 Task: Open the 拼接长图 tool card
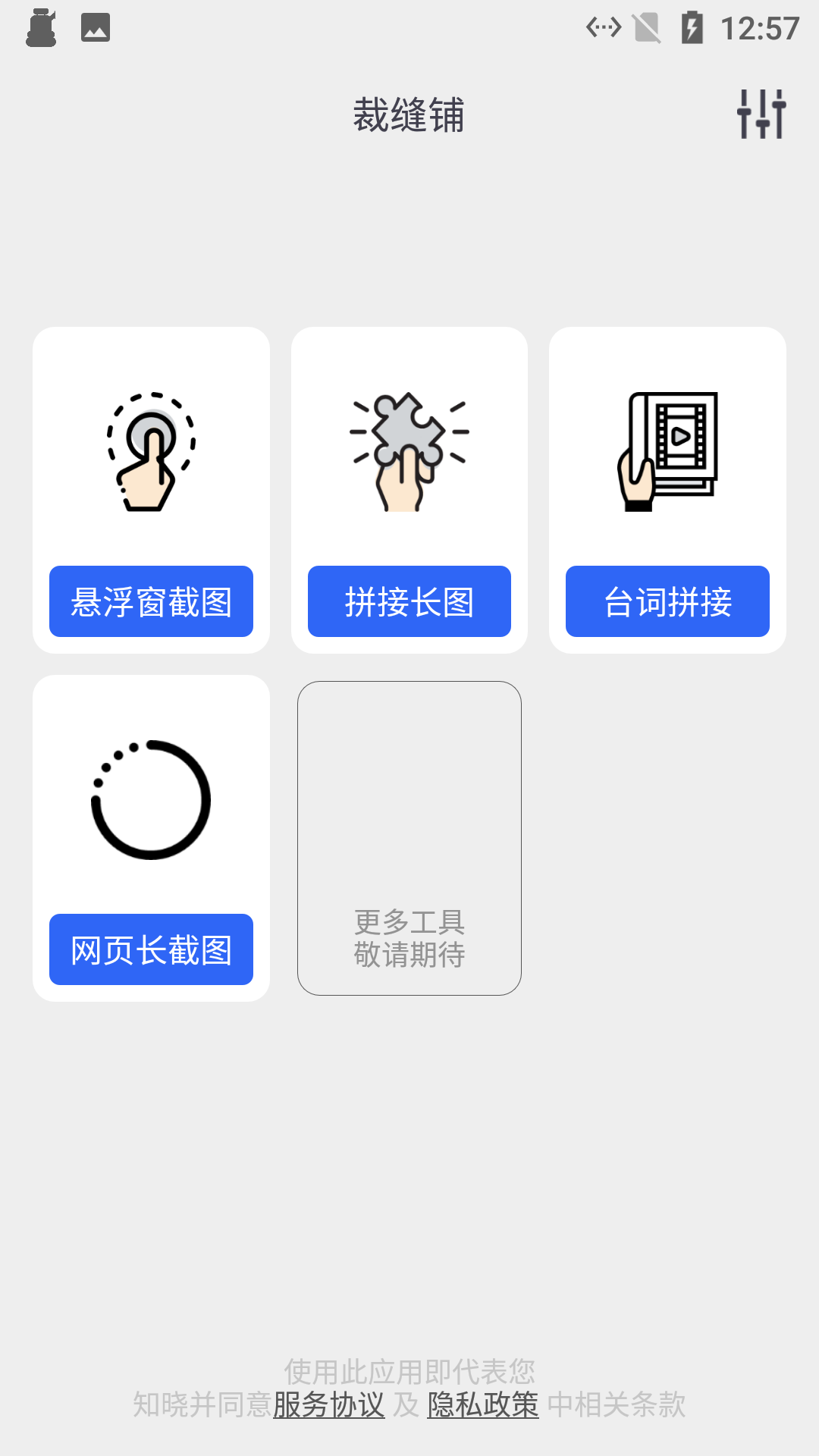tap(409, 489)
